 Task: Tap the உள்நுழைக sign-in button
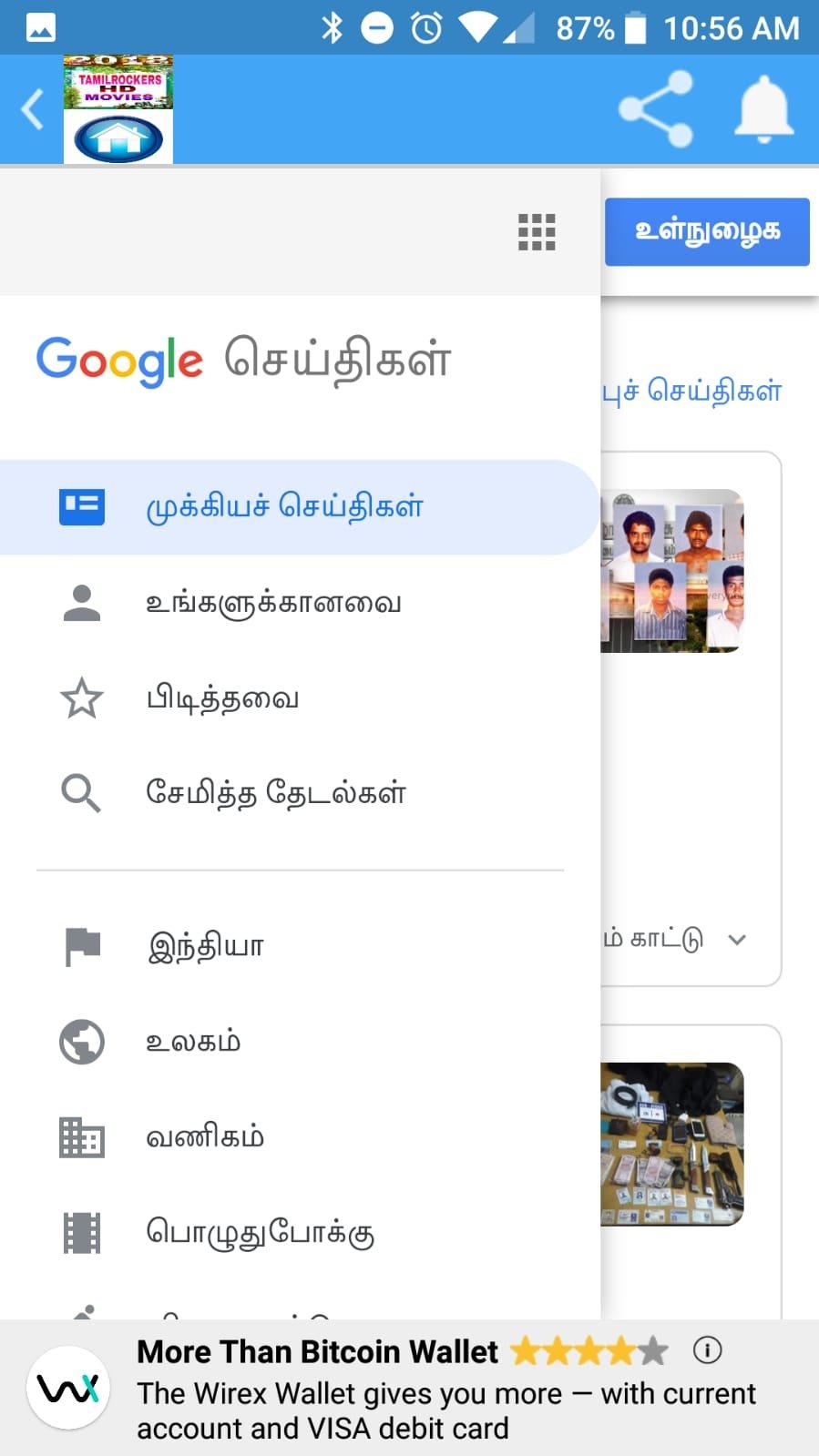[x=707, y=232]
